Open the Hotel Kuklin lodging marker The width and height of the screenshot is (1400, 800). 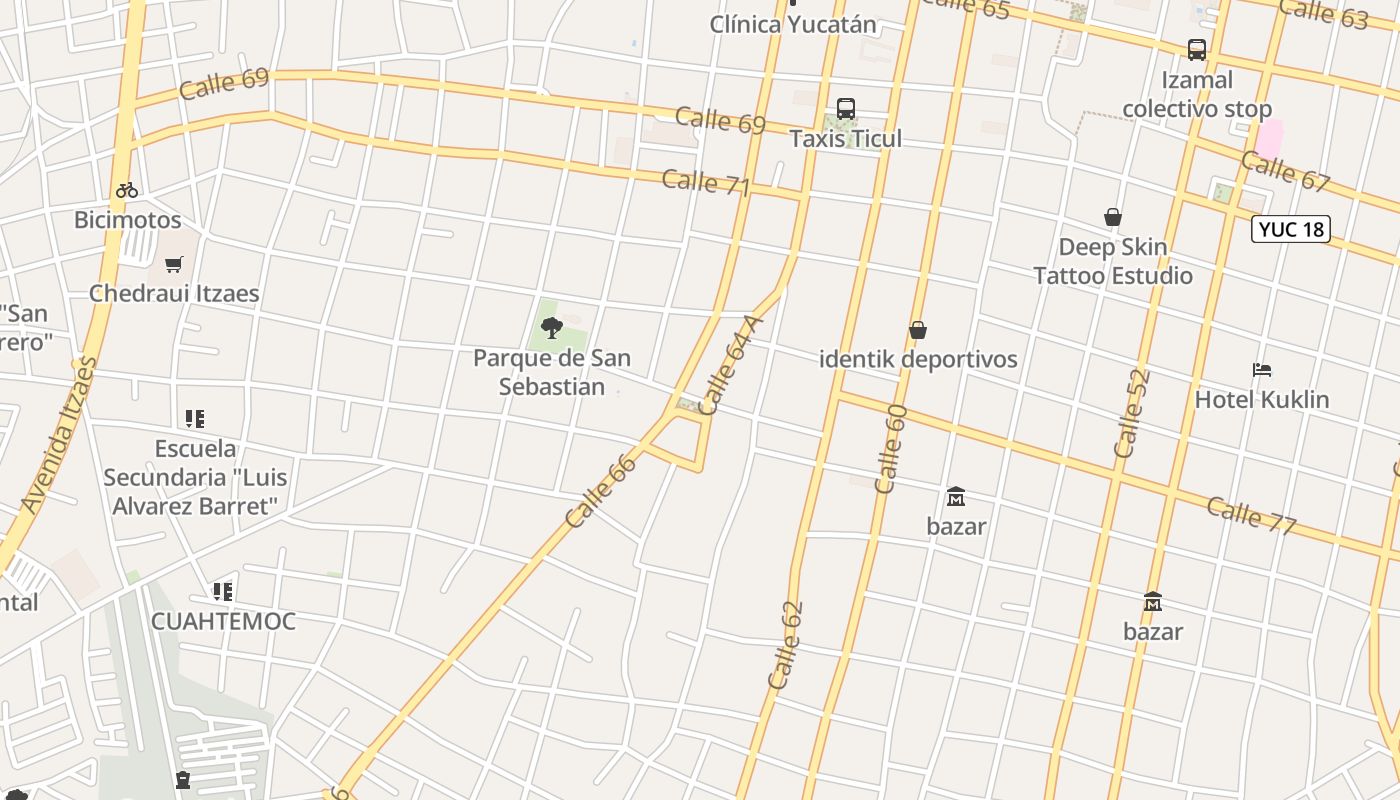(x=1262, y=370)
